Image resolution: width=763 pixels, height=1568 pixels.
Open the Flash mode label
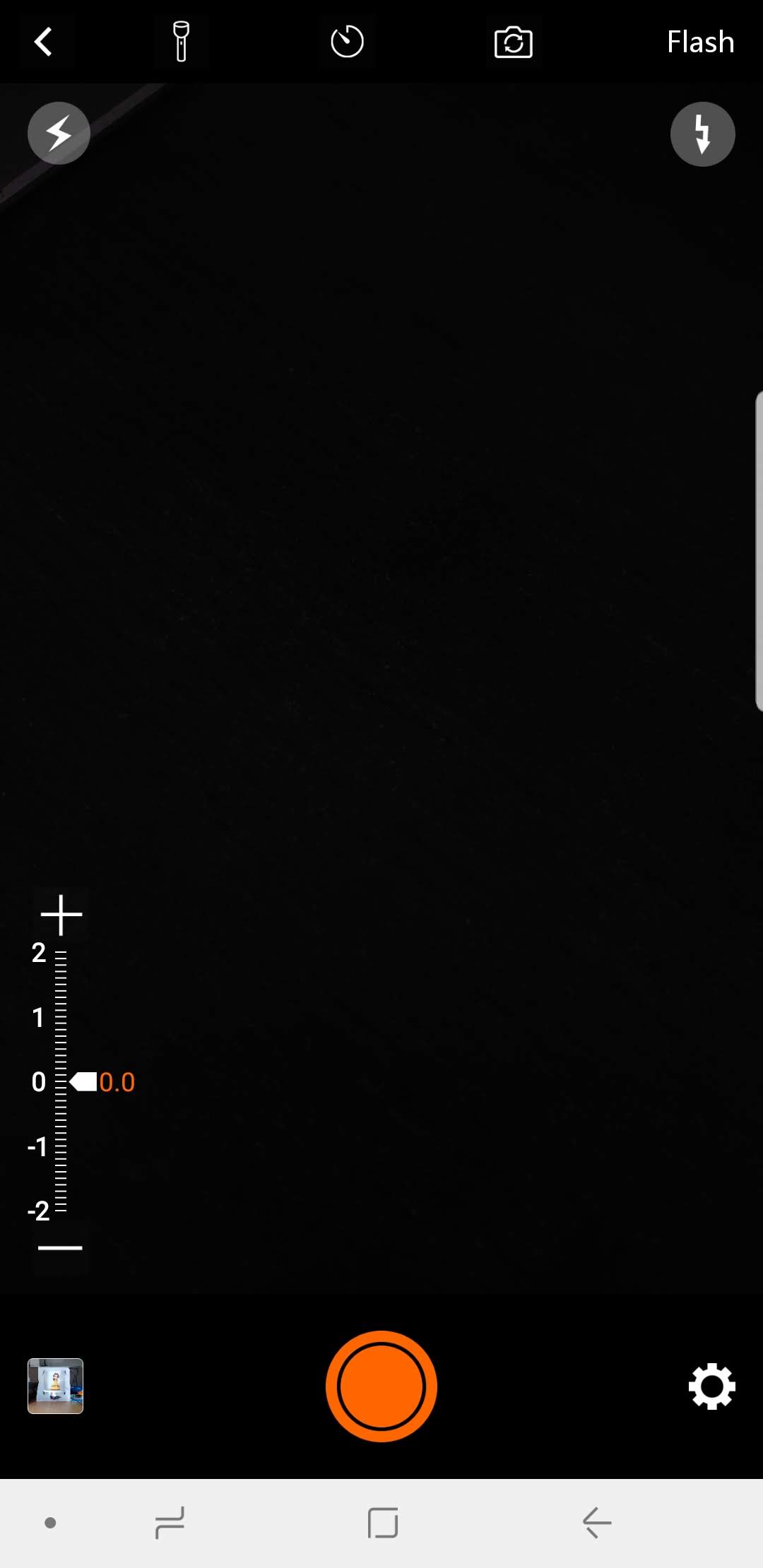tap(700, 42)
